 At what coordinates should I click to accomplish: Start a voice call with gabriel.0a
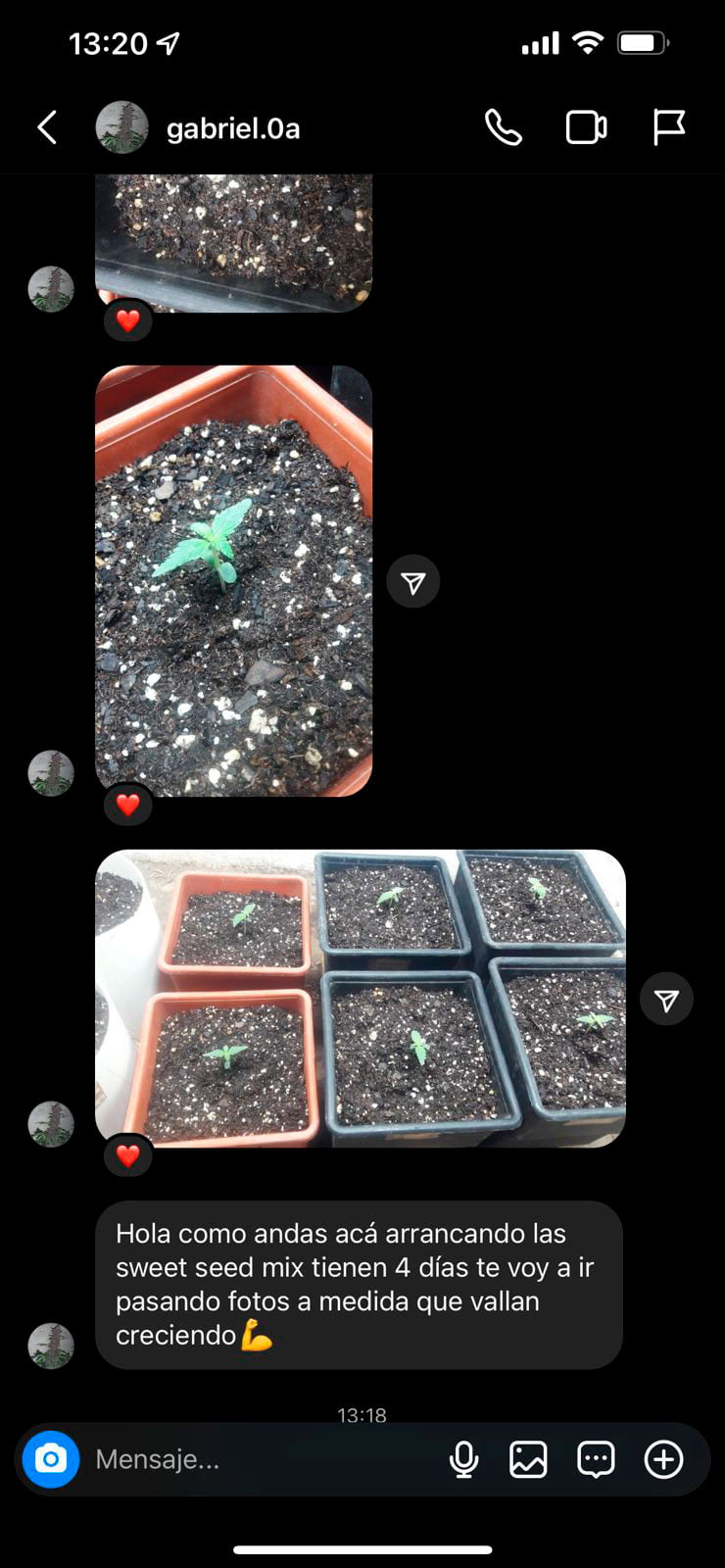point(503,127)
